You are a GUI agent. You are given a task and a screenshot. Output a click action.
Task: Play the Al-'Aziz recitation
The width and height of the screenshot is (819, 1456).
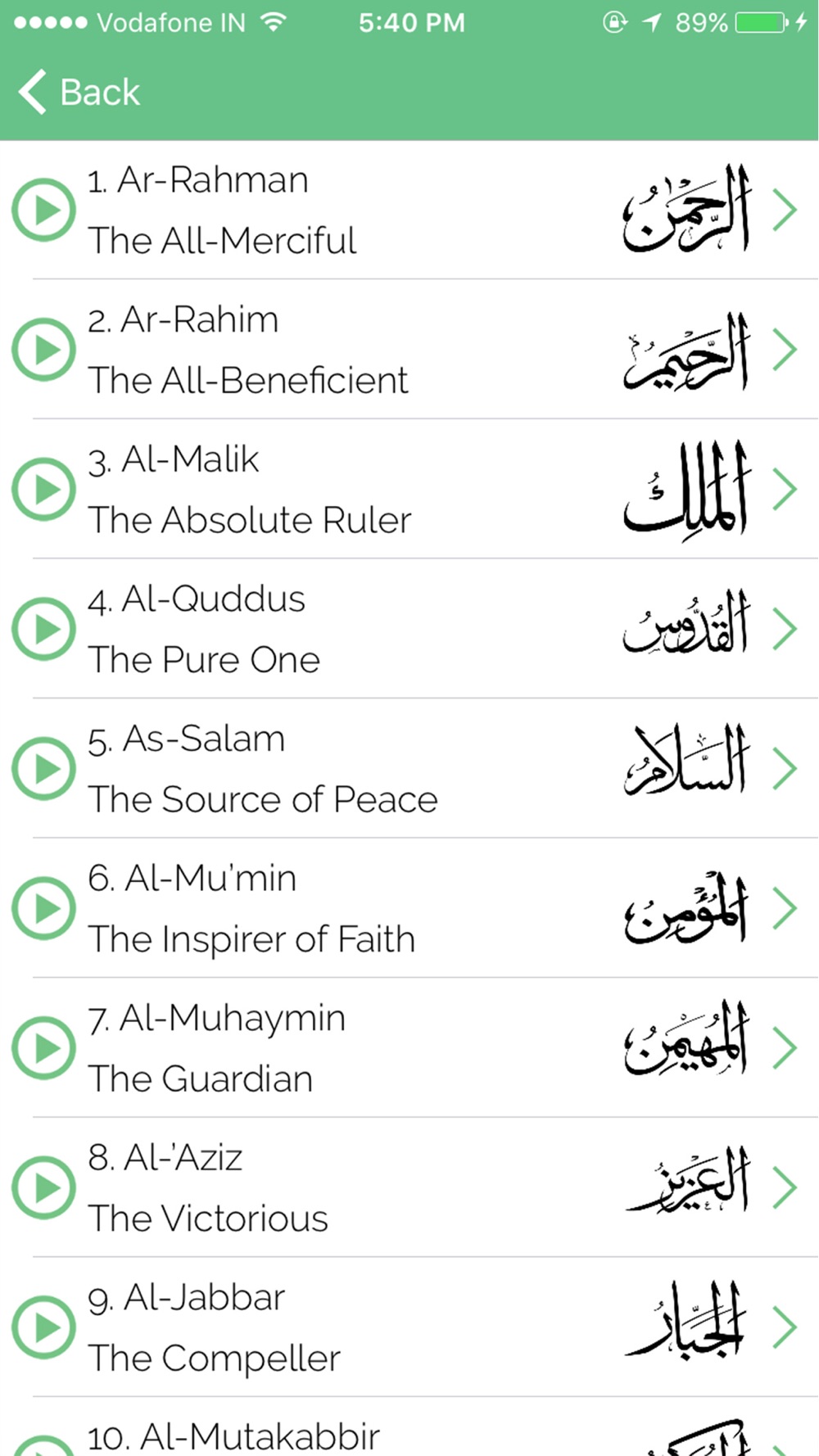click(x=44, y=1187)
